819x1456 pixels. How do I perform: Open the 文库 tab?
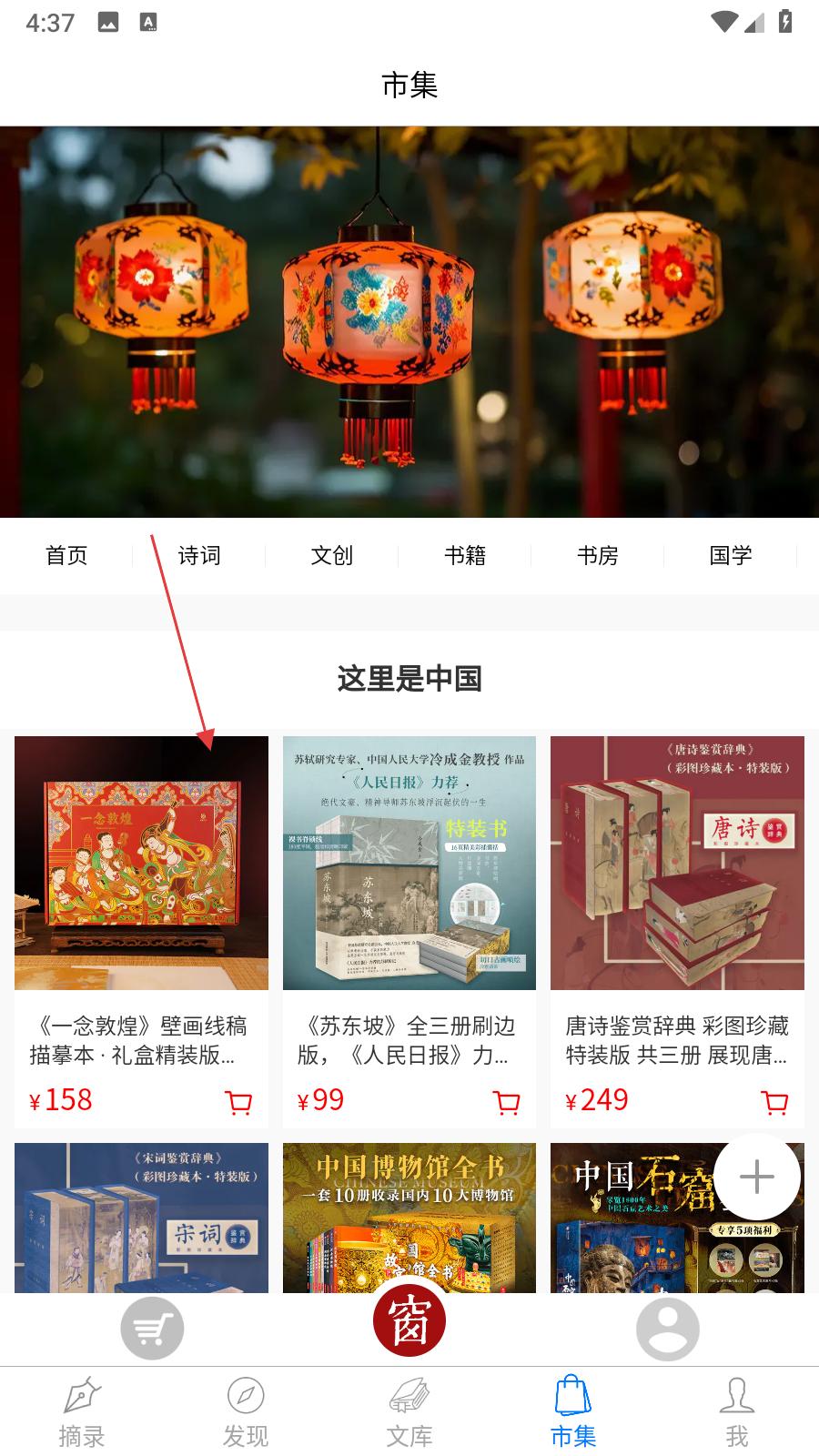409,1412
